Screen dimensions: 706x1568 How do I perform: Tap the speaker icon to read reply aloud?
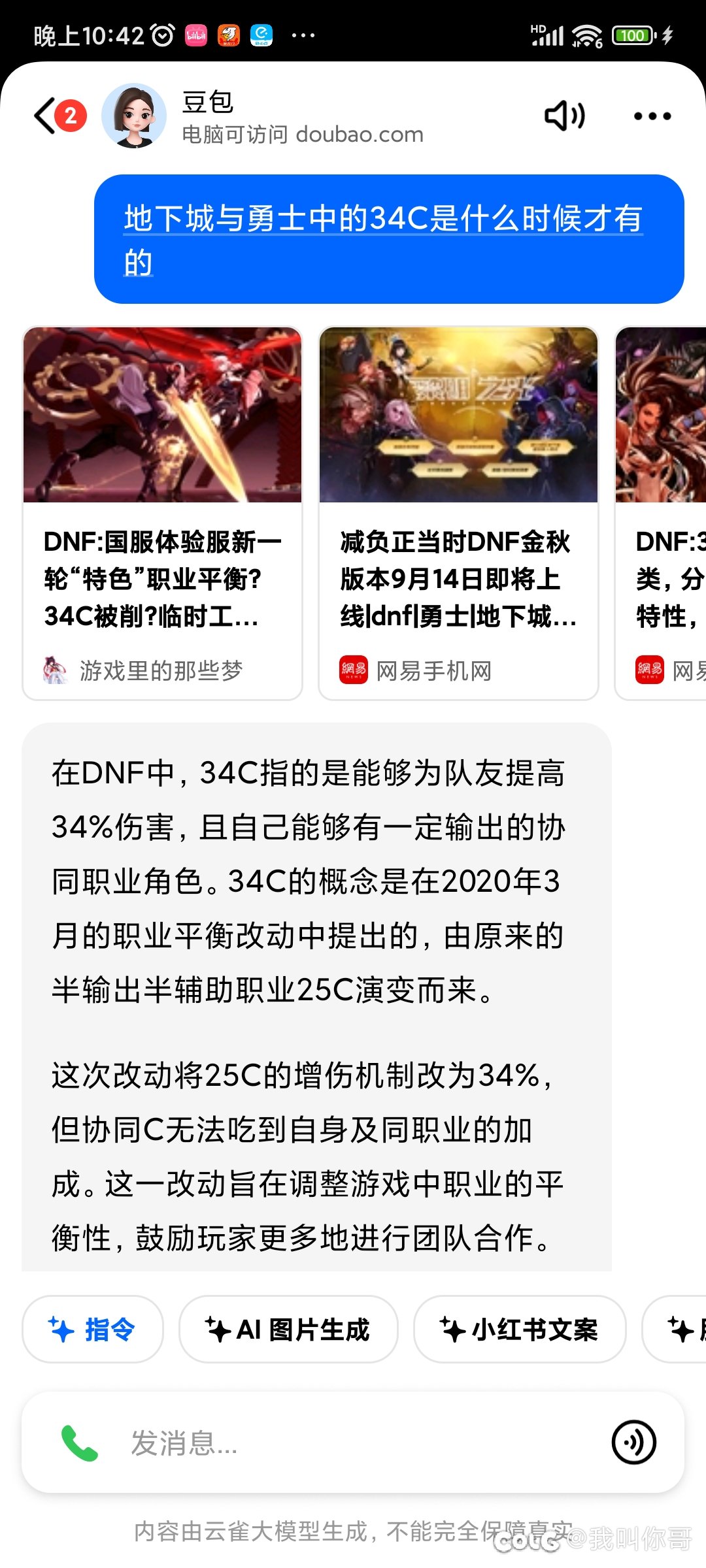563,115
